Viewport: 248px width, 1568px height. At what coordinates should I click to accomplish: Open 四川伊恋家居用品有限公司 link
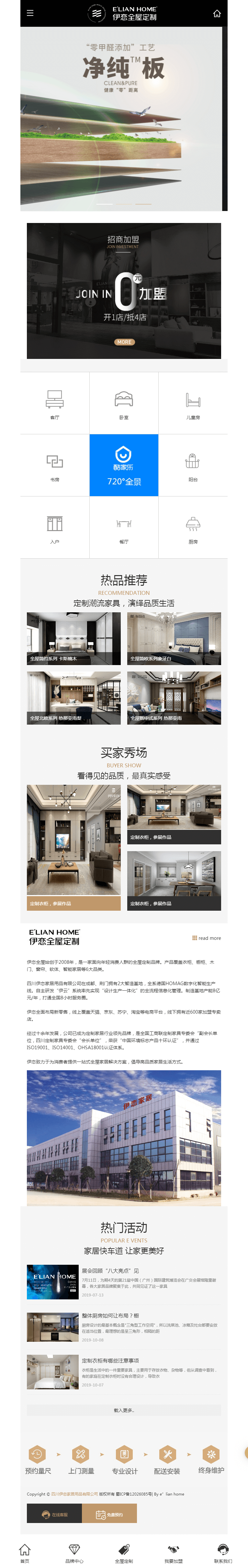74,1494
